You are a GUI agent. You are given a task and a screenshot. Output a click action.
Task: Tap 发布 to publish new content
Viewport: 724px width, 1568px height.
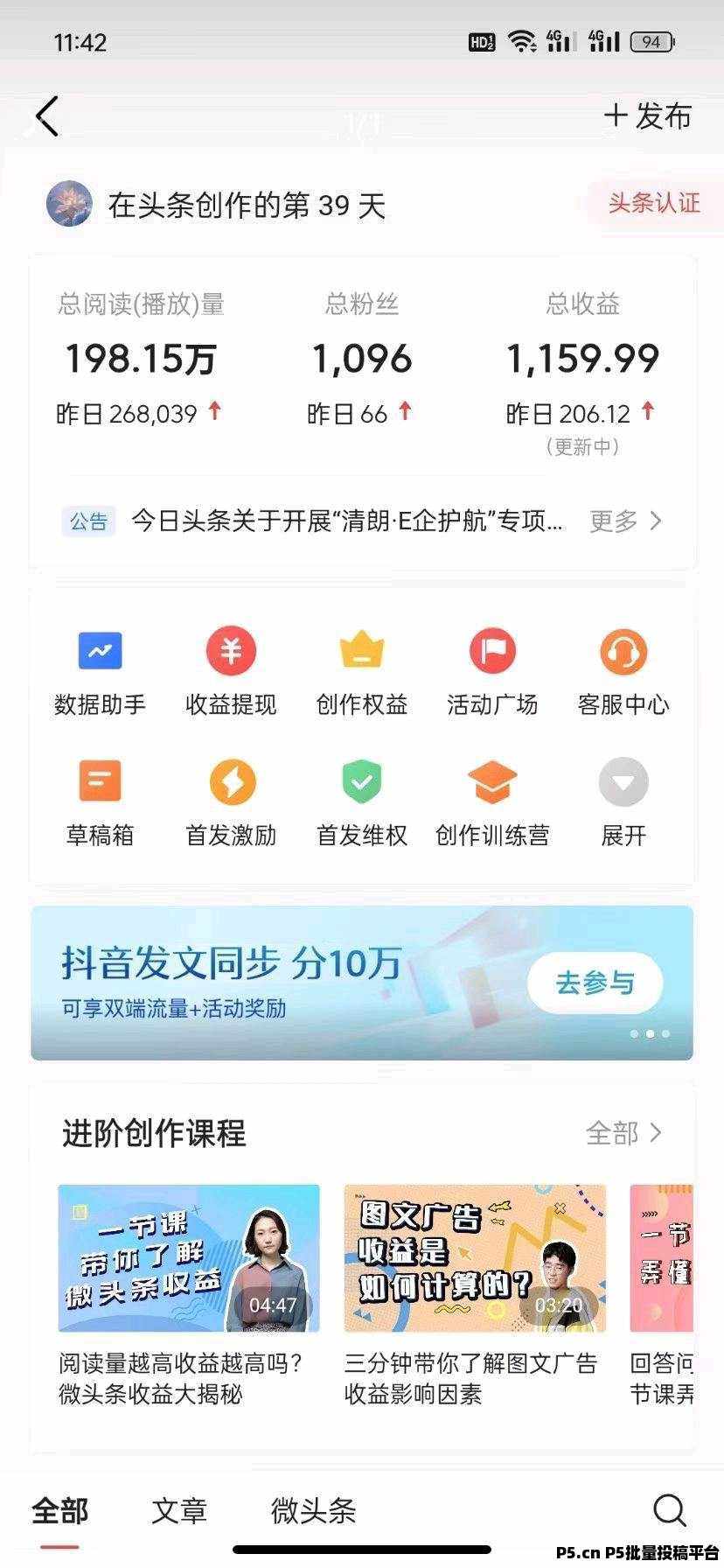(649, 115)
